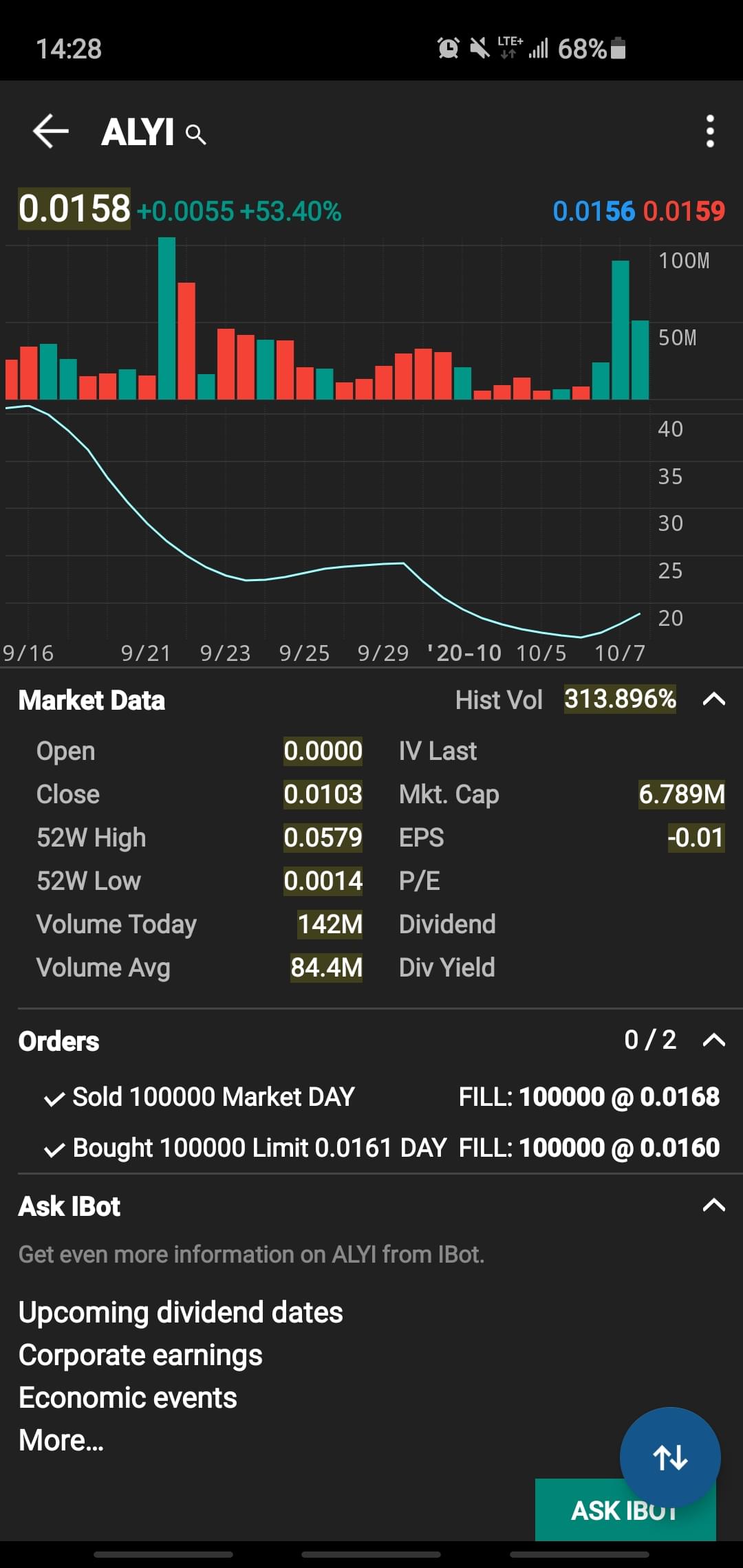Open the Bought 100000 Limit 0.0161 order
Screen dimensions: 743x1568
tap(259, 1148)
